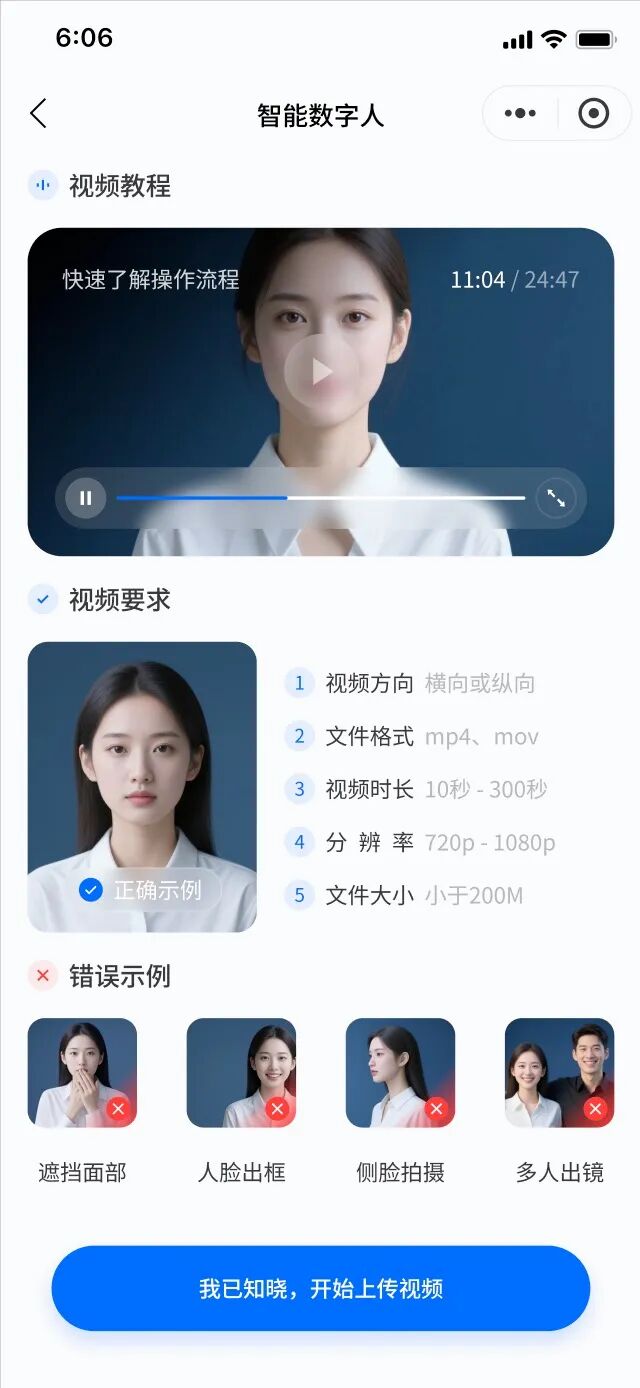Tap 我已知晓，开始上传视频 button
This screenshot has width=640, height=1388.
(320, 1288)
